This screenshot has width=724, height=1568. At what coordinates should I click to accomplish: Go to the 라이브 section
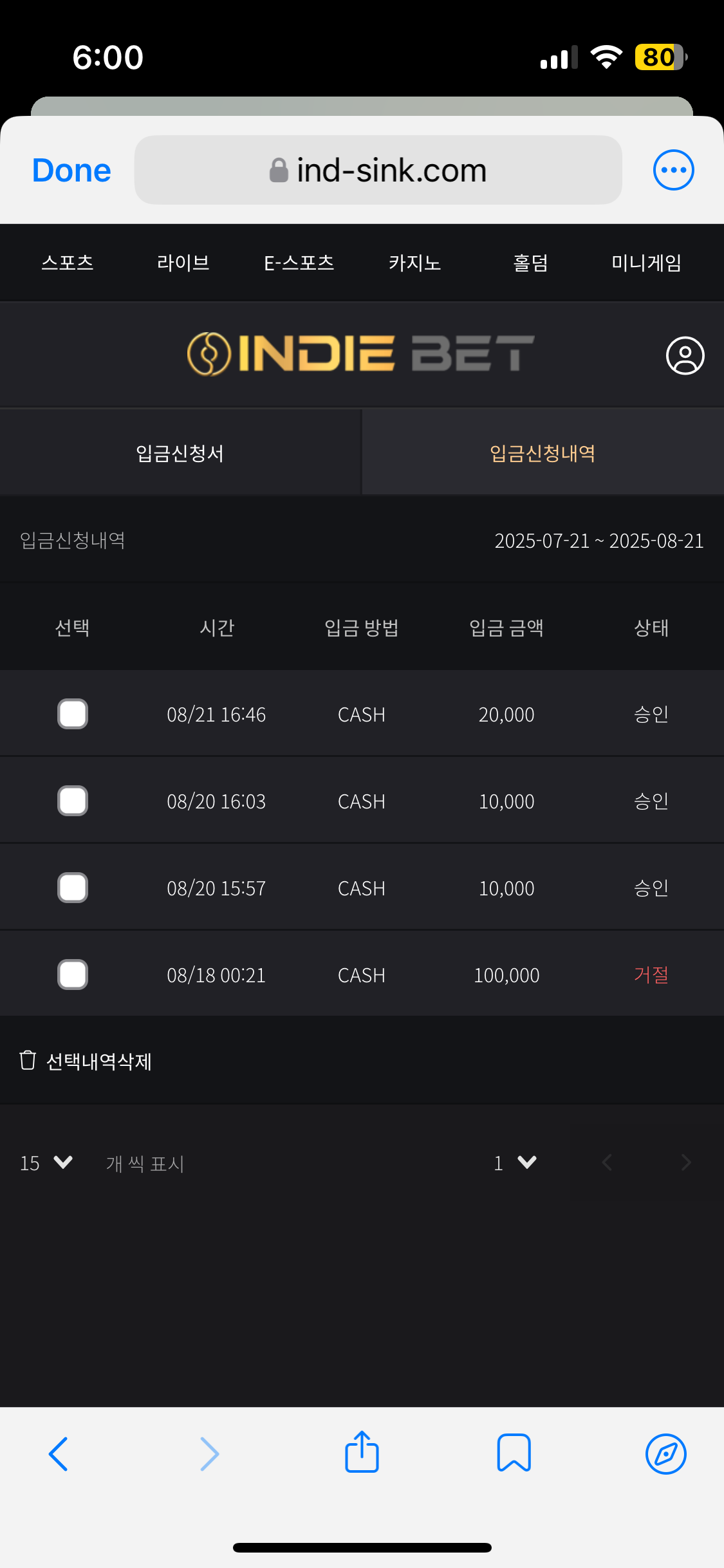[183, 263]
